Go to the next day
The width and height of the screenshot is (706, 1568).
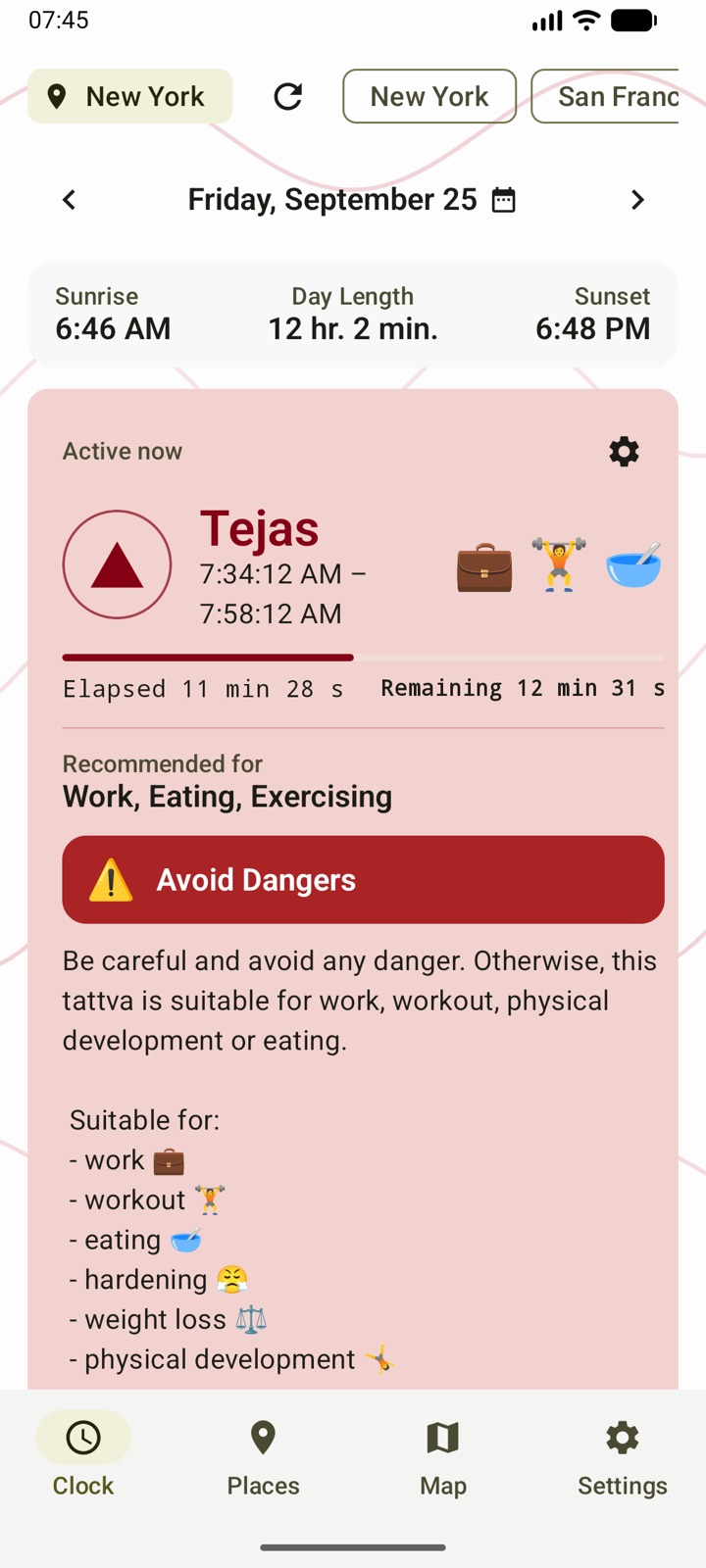pos(637,200)
